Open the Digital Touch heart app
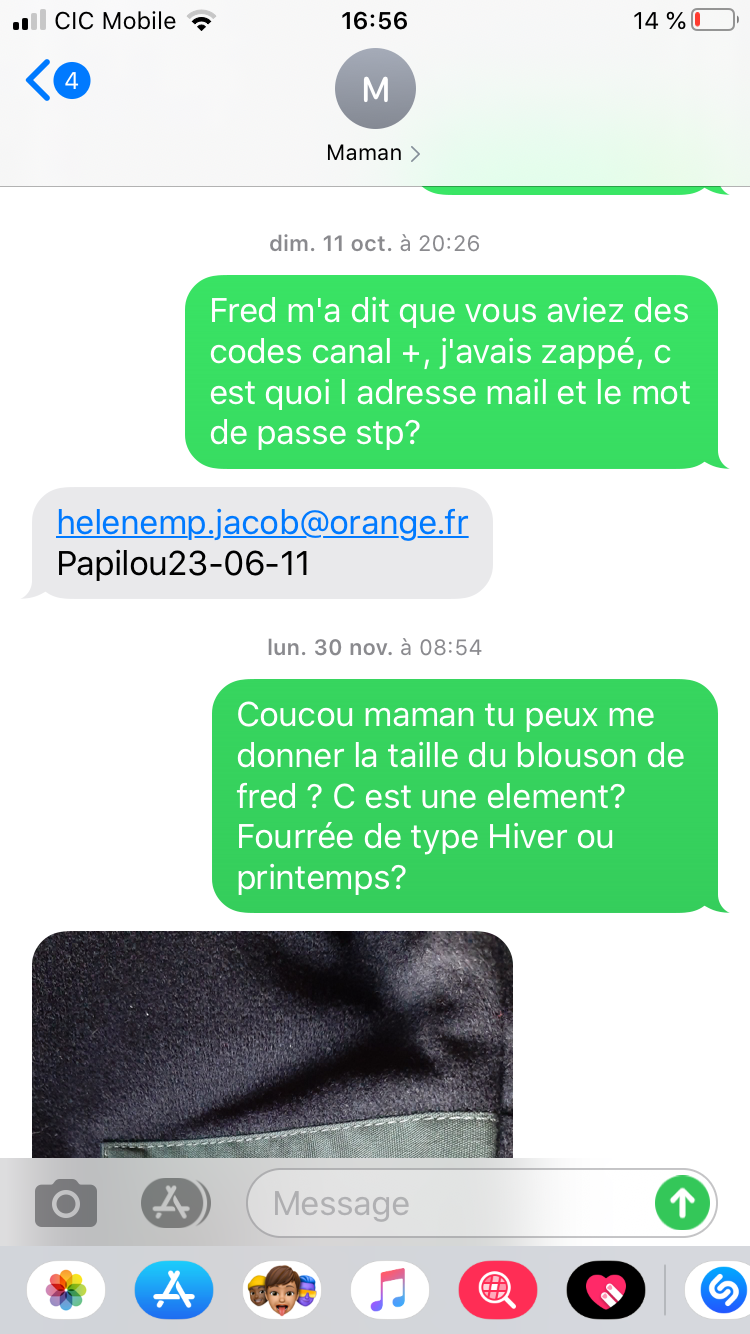 (606, 1291)
